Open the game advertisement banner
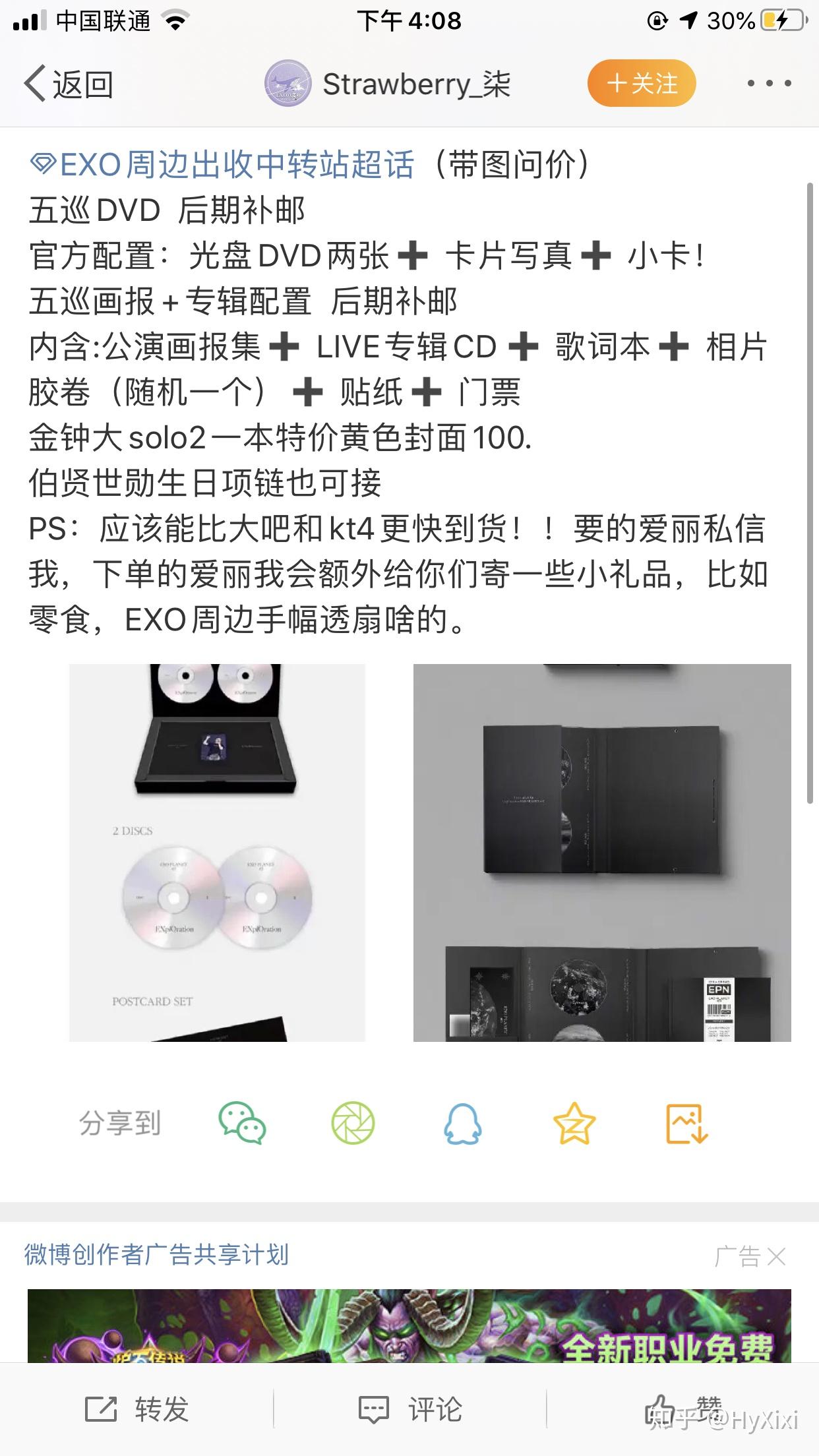This screenshot has height=1456, width=819. [x=409, y=1325]
